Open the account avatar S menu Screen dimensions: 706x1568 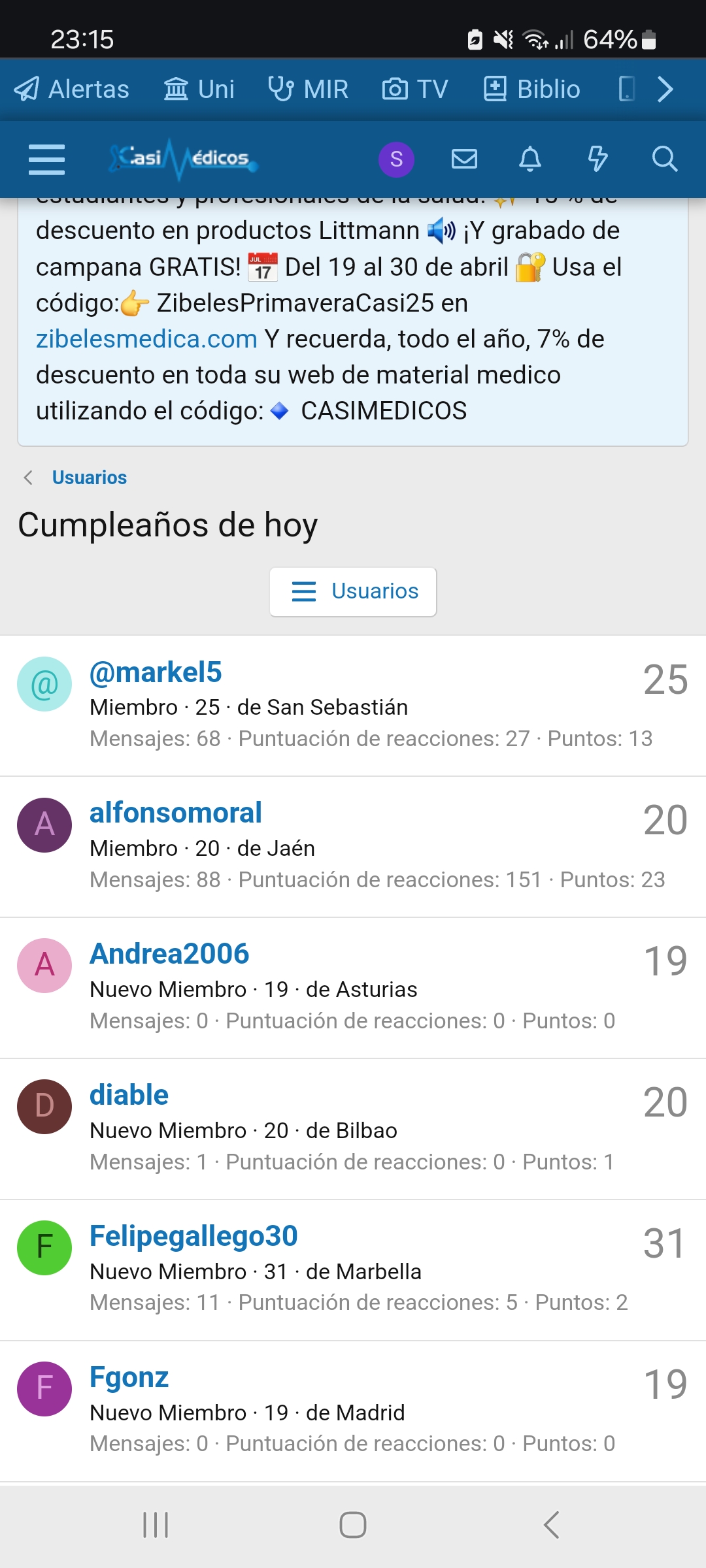coord(396,159)
